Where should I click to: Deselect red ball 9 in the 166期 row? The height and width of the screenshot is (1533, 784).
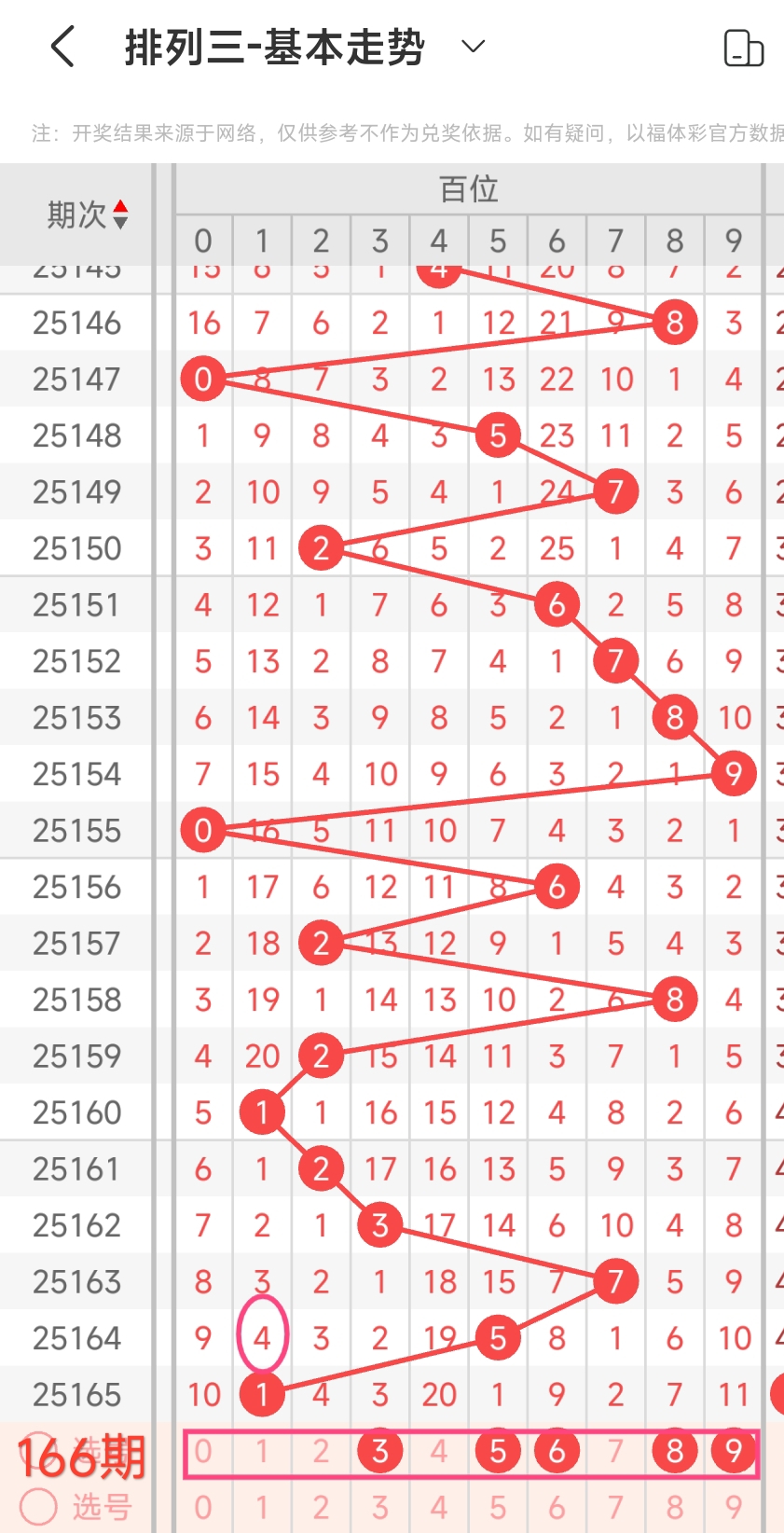pos(734,1451)
